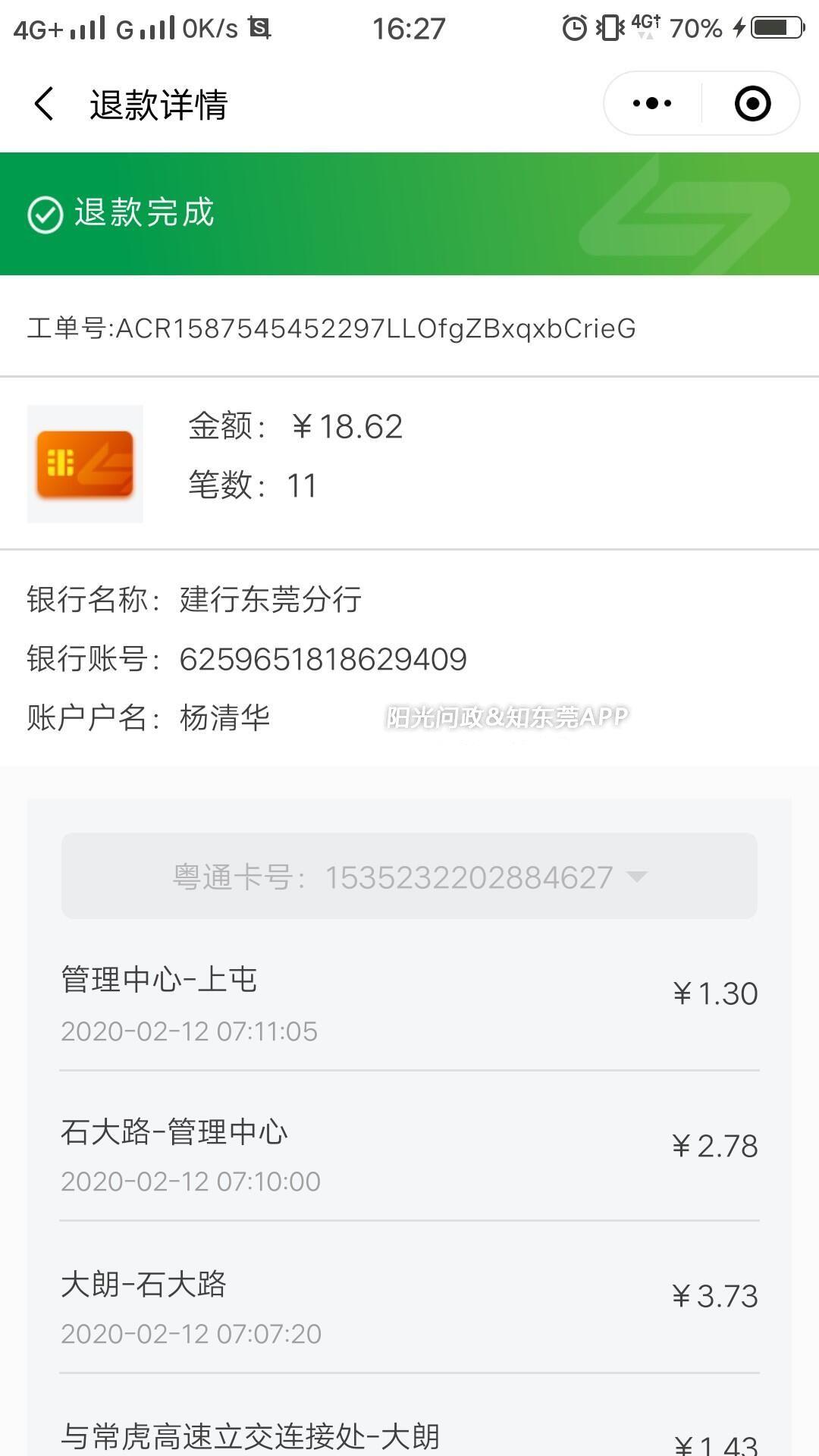Expand the 粤通卡号 dropdown selector
The height and width of the screenshot is (1456, 819).
click(409, 877)
